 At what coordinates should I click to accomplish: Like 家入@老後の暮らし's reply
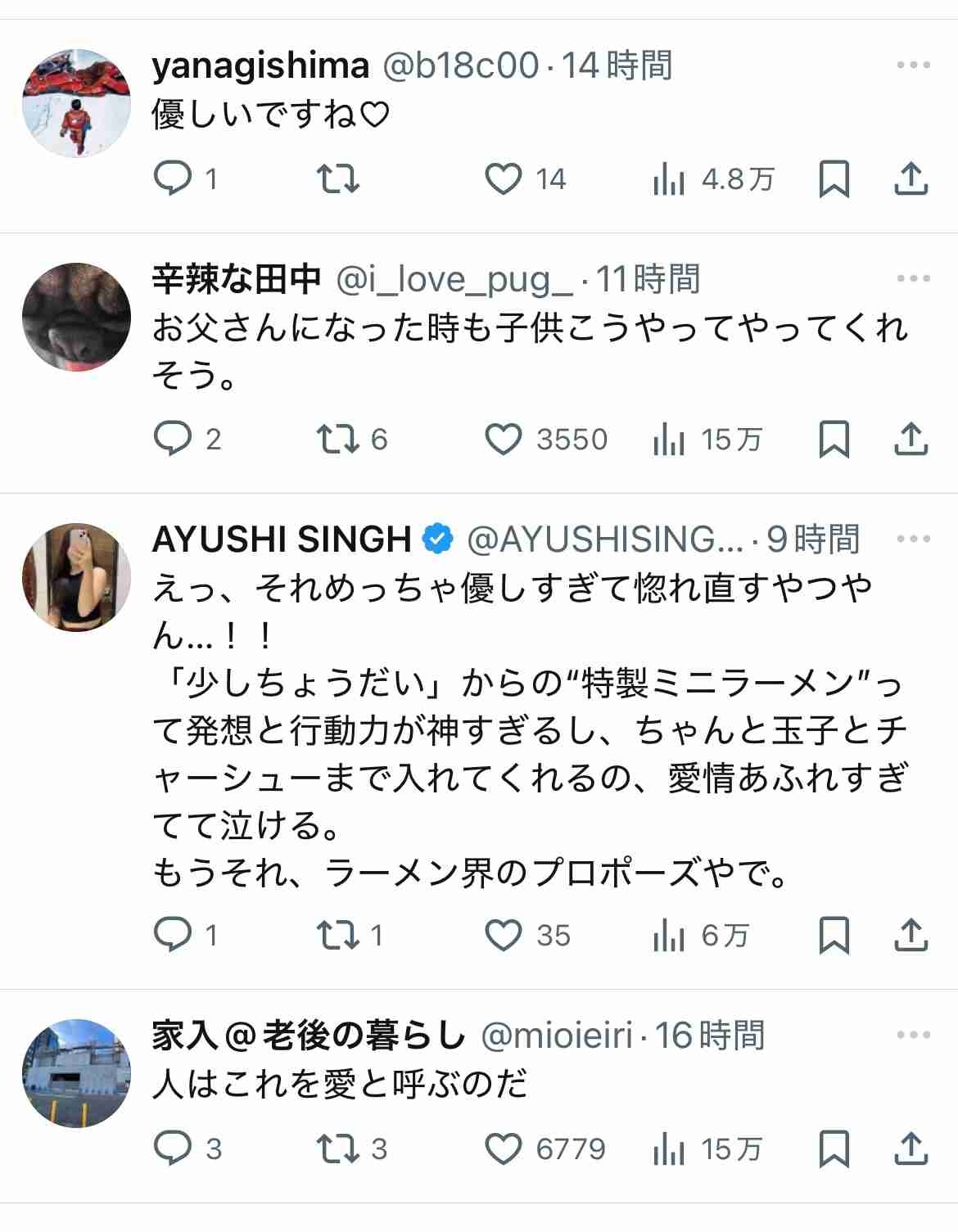[504, 1149]
